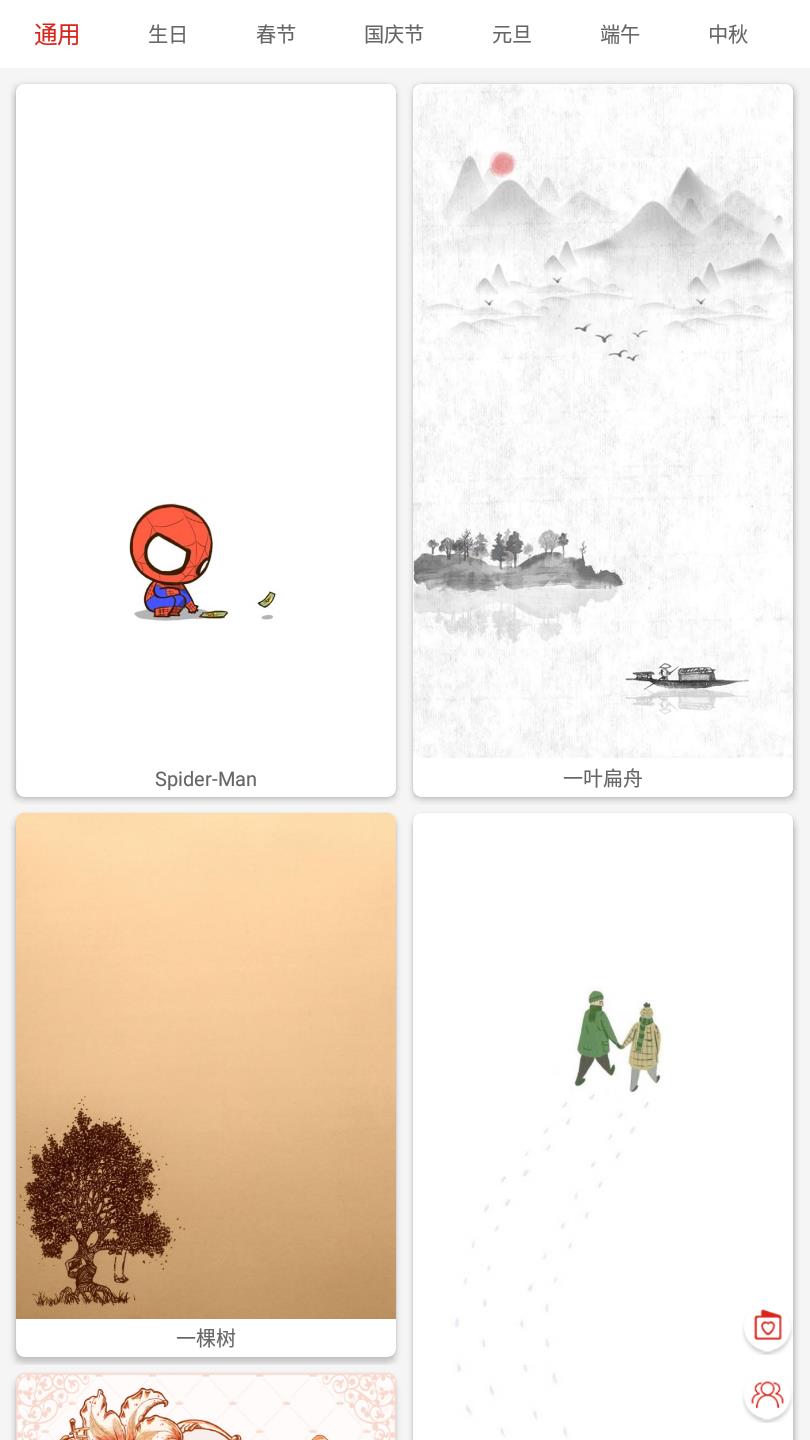Switch to the 中秋 tab
This screenshot has width=810, height=1440.
[728, 34]
